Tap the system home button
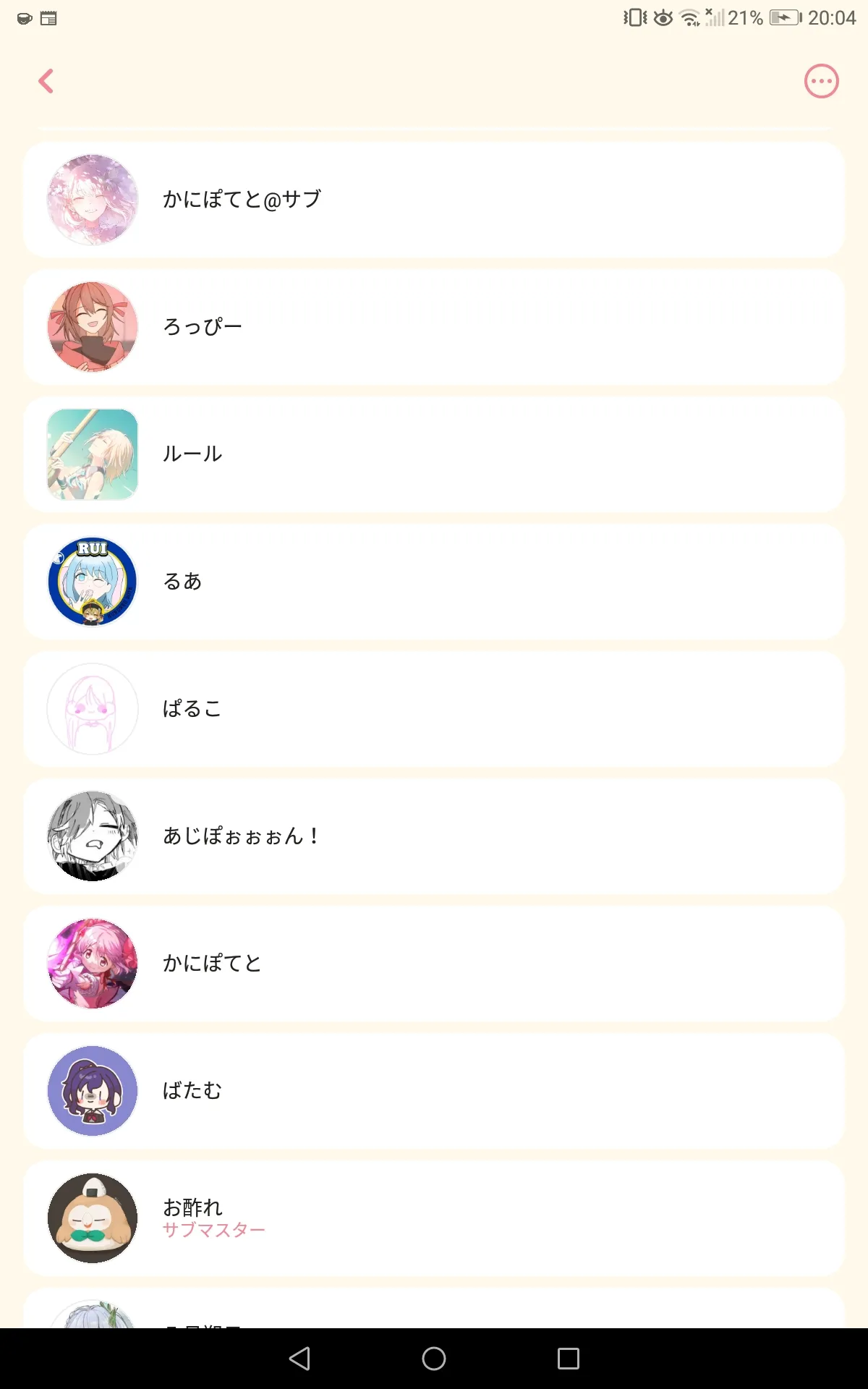 point(434,1359)
